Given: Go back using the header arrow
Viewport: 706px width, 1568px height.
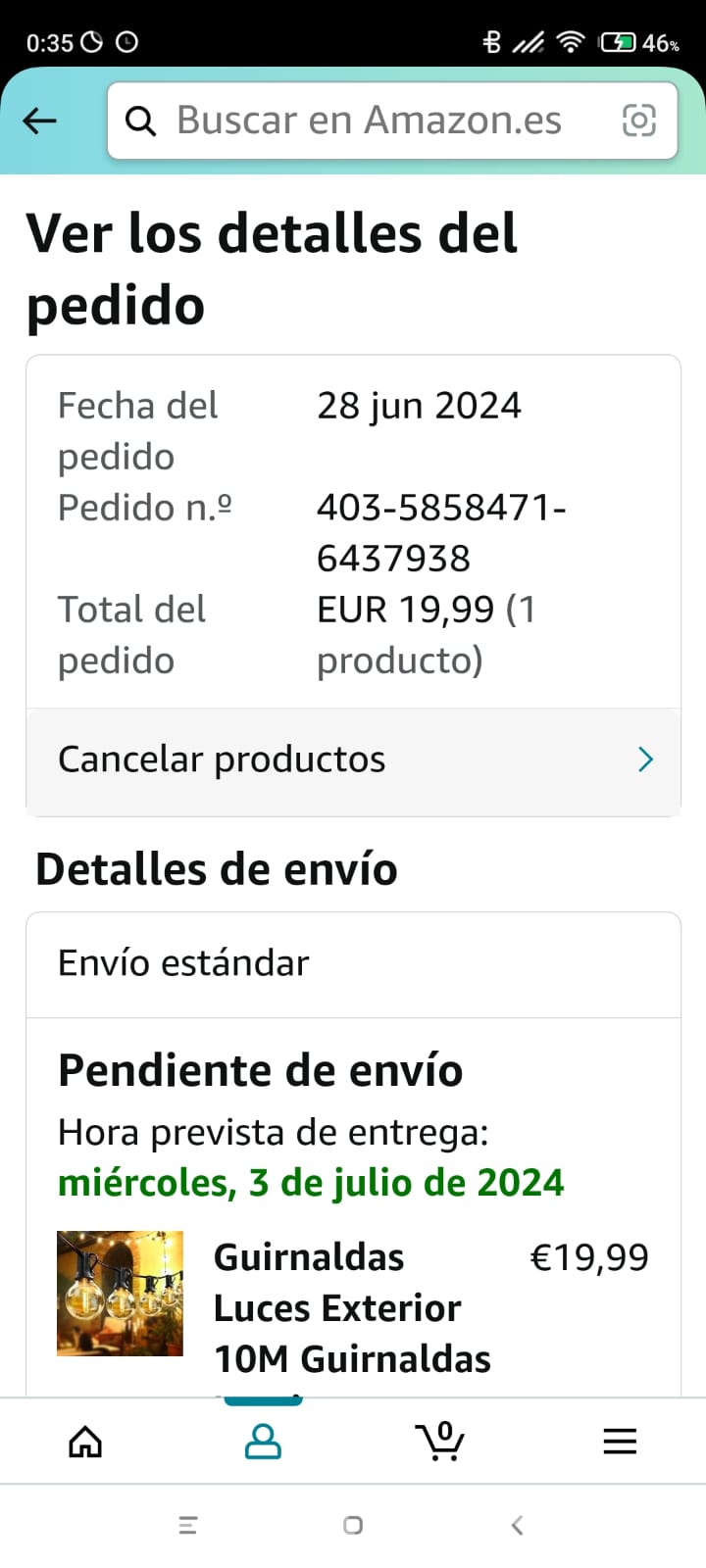Looking at the screenshot, I should pyautogui.click(x=40, y=121).
